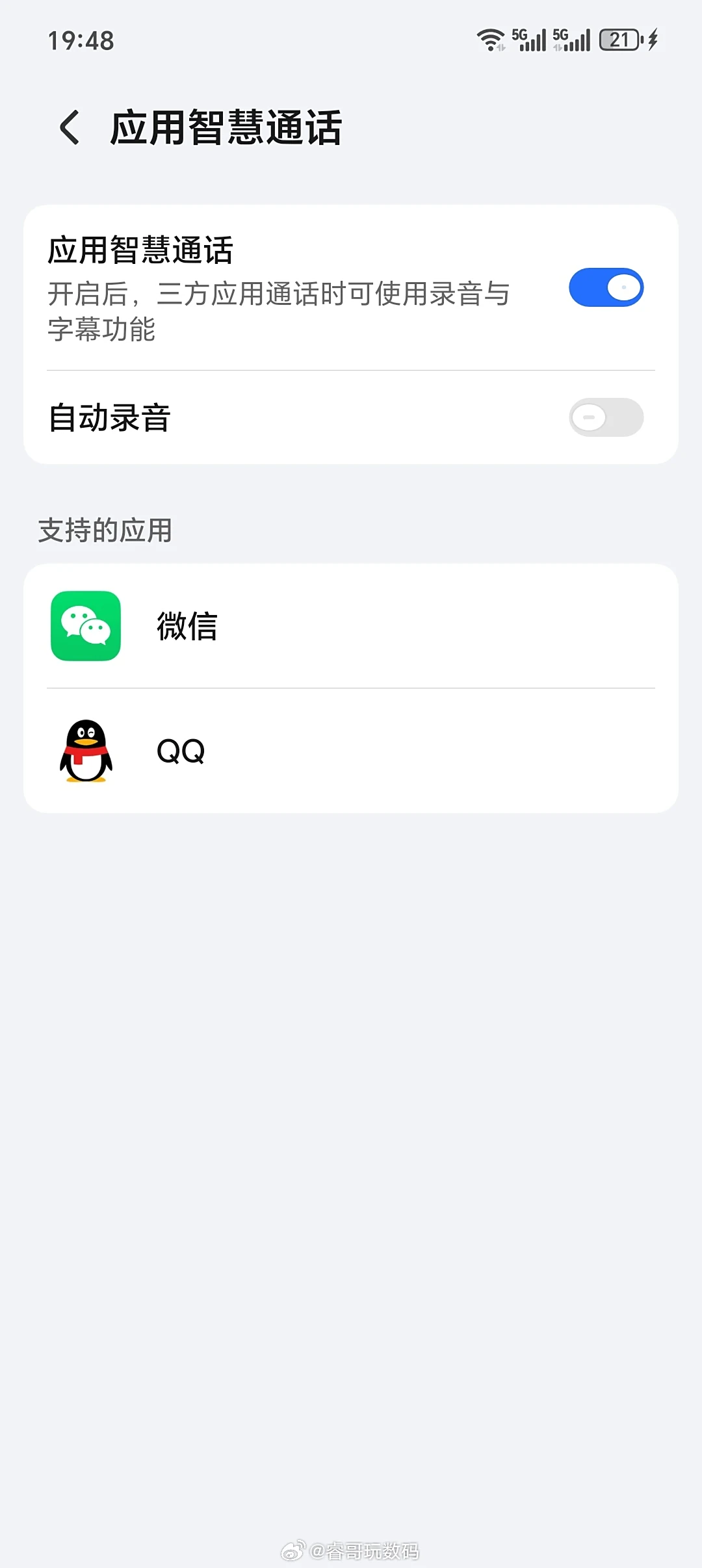This screenshot has width=702, height=1568.
Task: Open 微信 in supported apps
Action: pyautogui.click(x=351, y=626)
